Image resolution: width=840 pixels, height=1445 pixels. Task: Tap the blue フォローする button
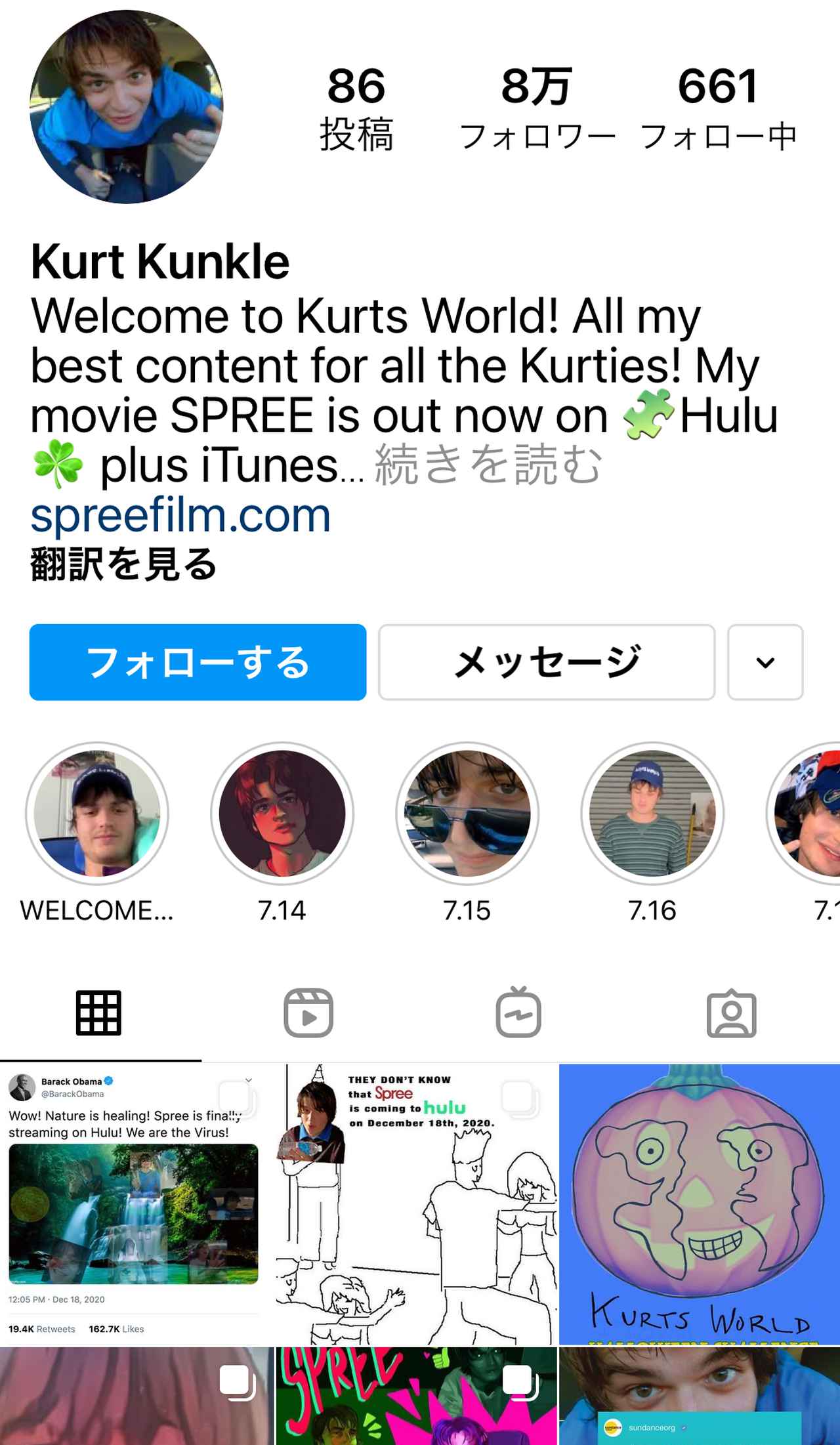(x=198, y=662)
